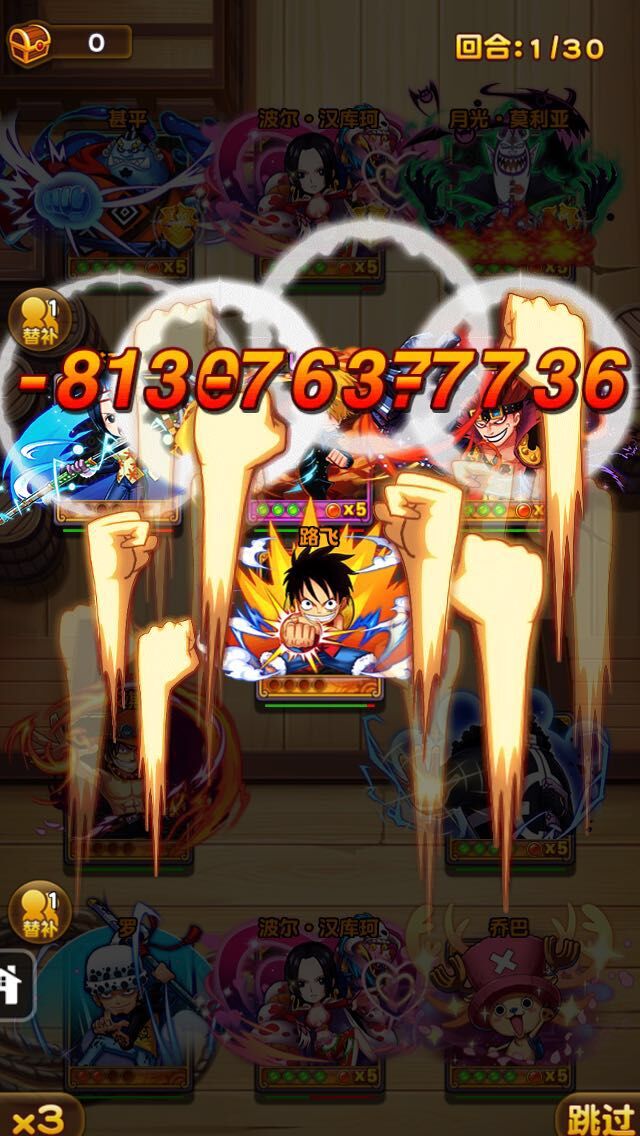Toggle the x3 battle speed button
640x1136 pixels.
tap(38, 1115)
